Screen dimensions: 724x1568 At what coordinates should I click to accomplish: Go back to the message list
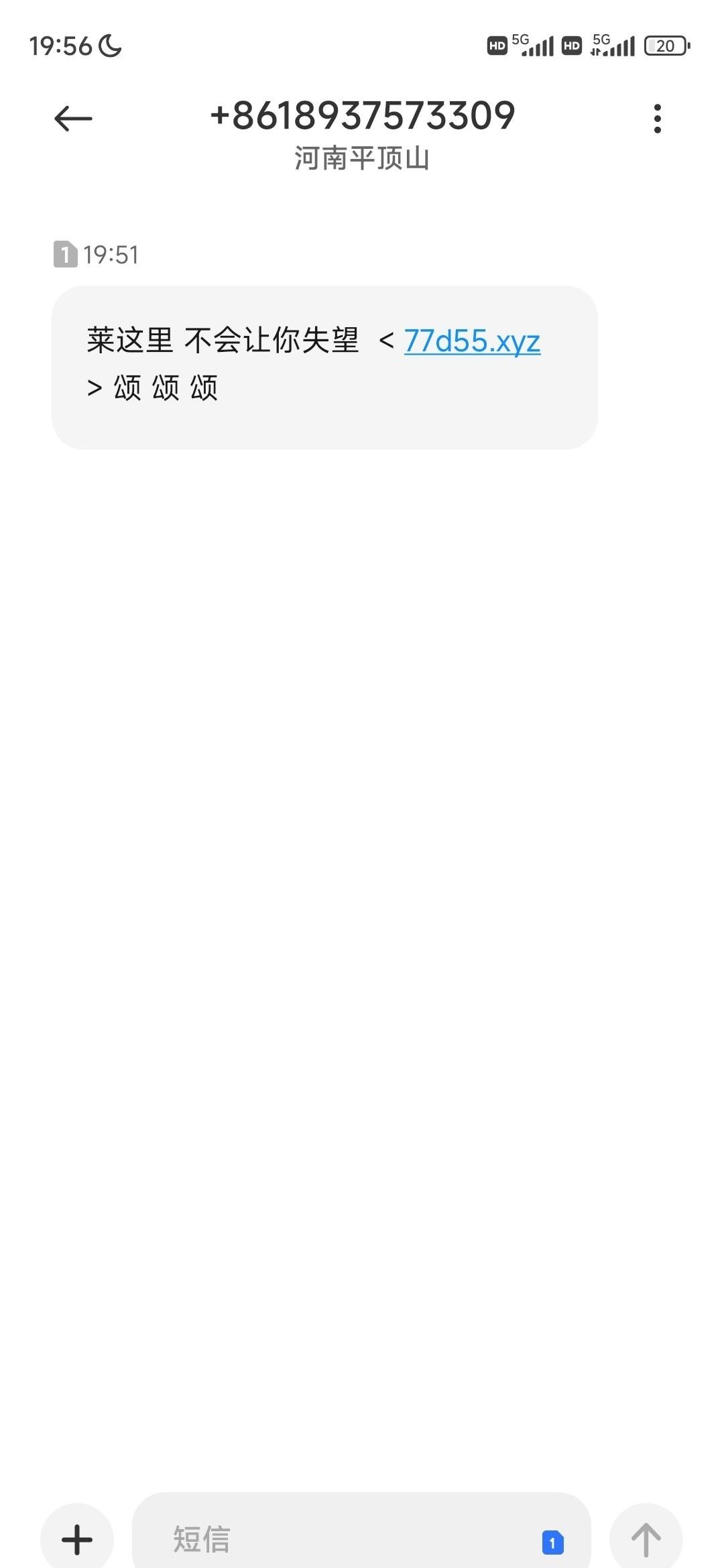[73, 119]
